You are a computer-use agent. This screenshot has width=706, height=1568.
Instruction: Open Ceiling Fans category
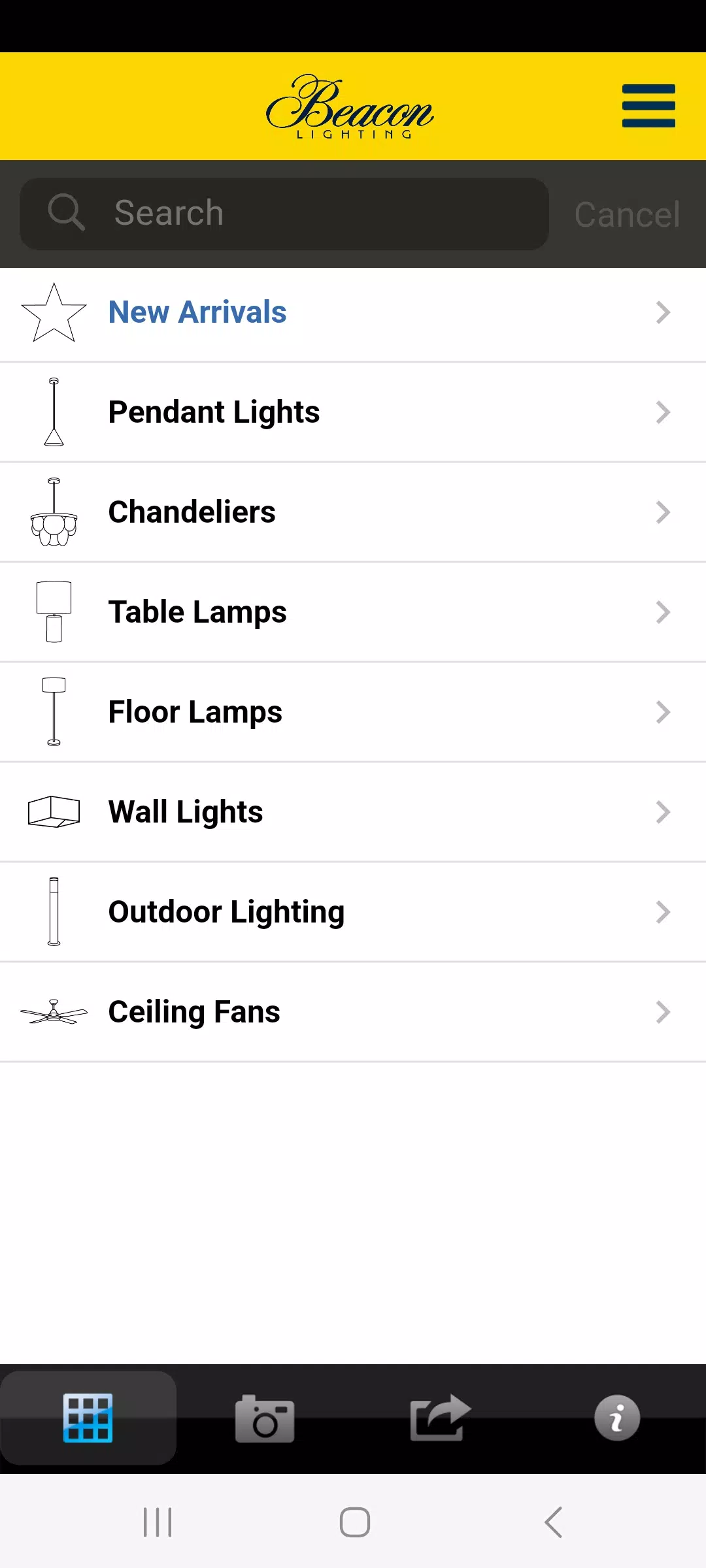click(x=353, y=1012)
